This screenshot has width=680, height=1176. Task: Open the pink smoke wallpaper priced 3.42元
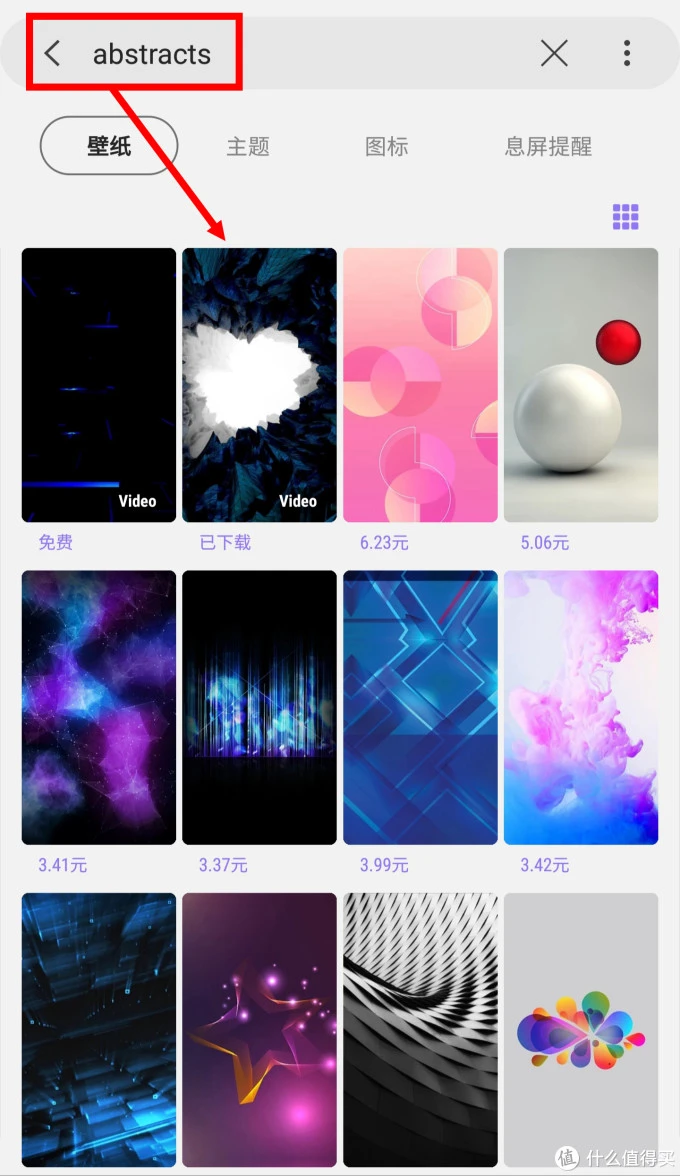point(581,707)
